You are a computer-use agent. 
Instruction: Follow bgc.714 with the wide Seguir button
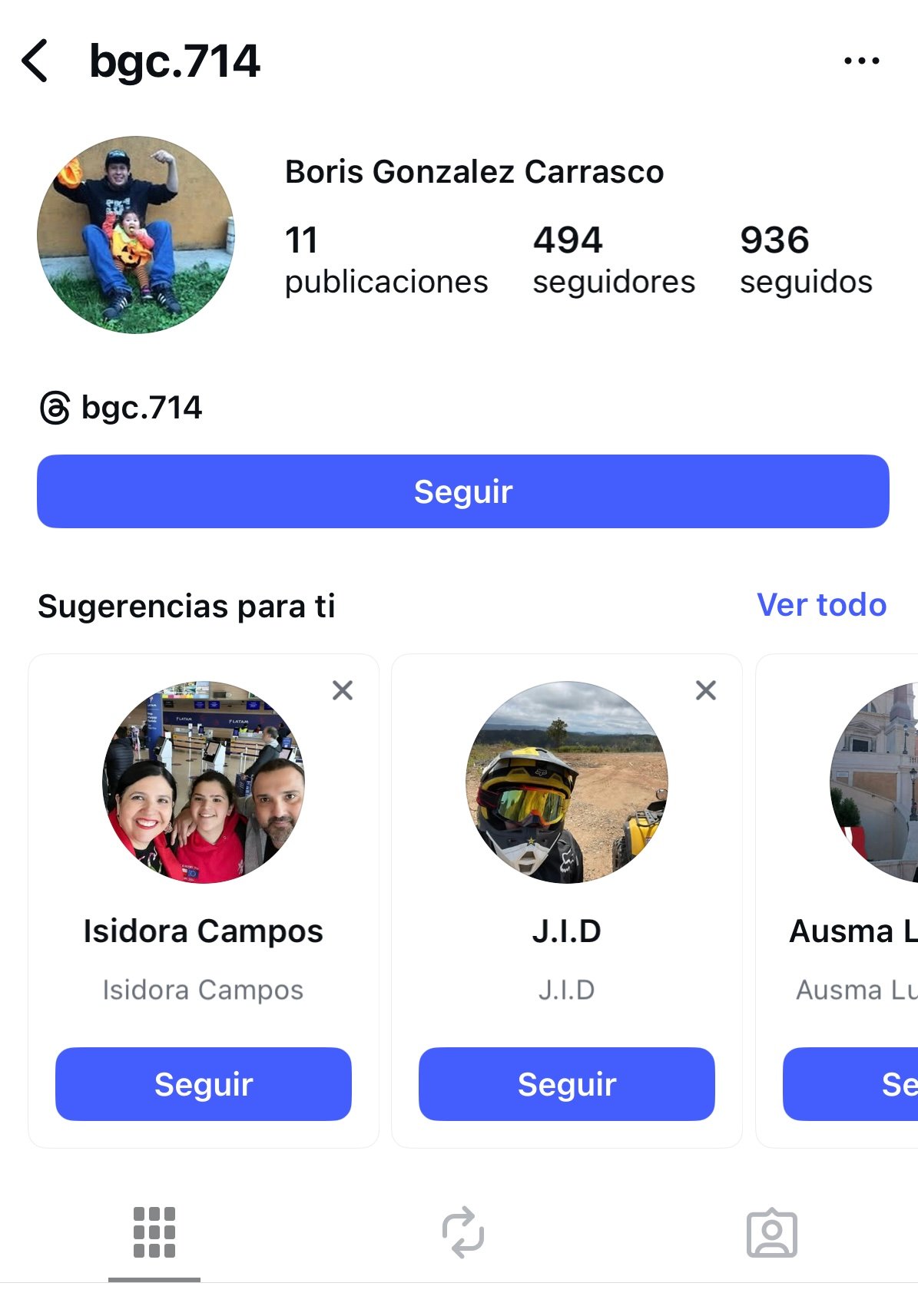coord(462,491)
